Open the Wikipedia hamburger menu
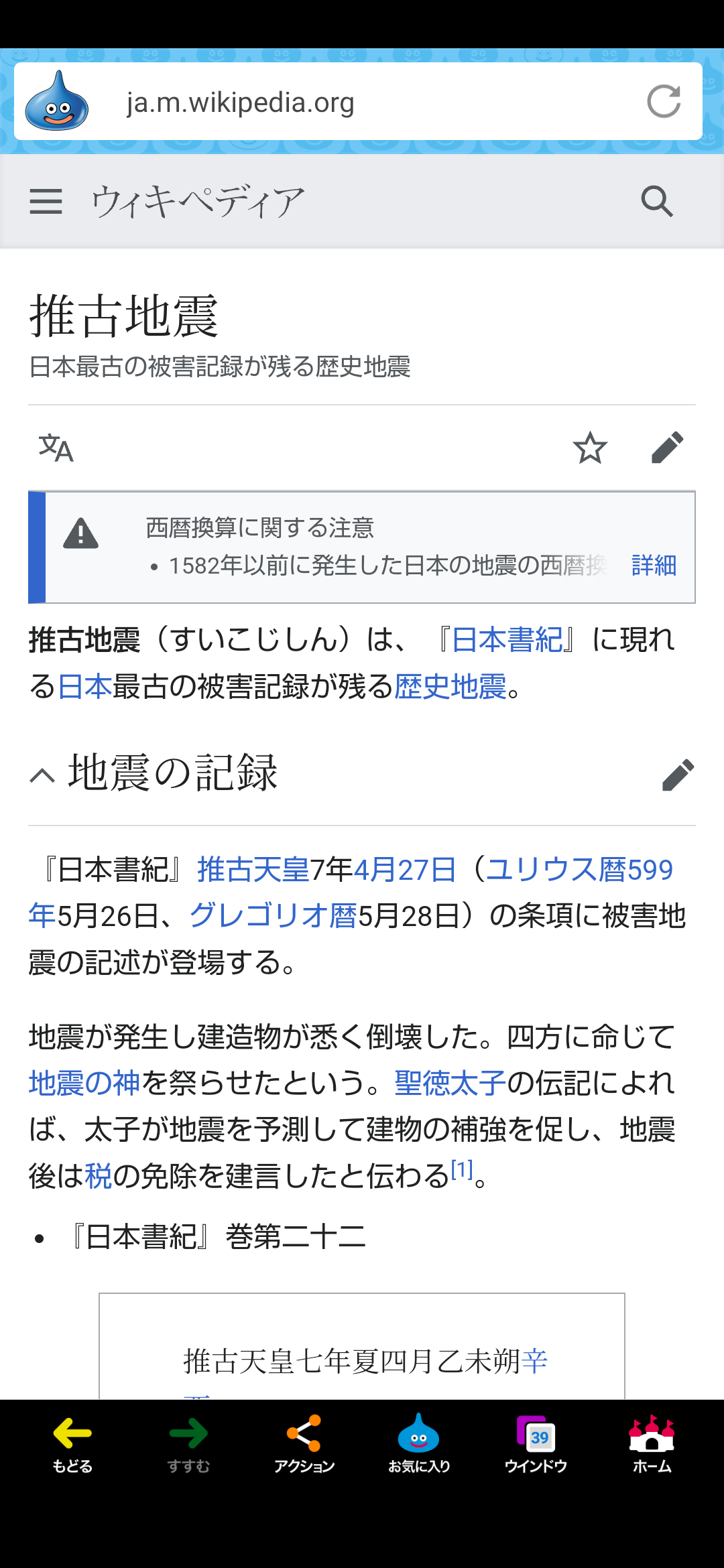Image resolution: width=724 pixels, height=1568 pixels. click(46, 201)
